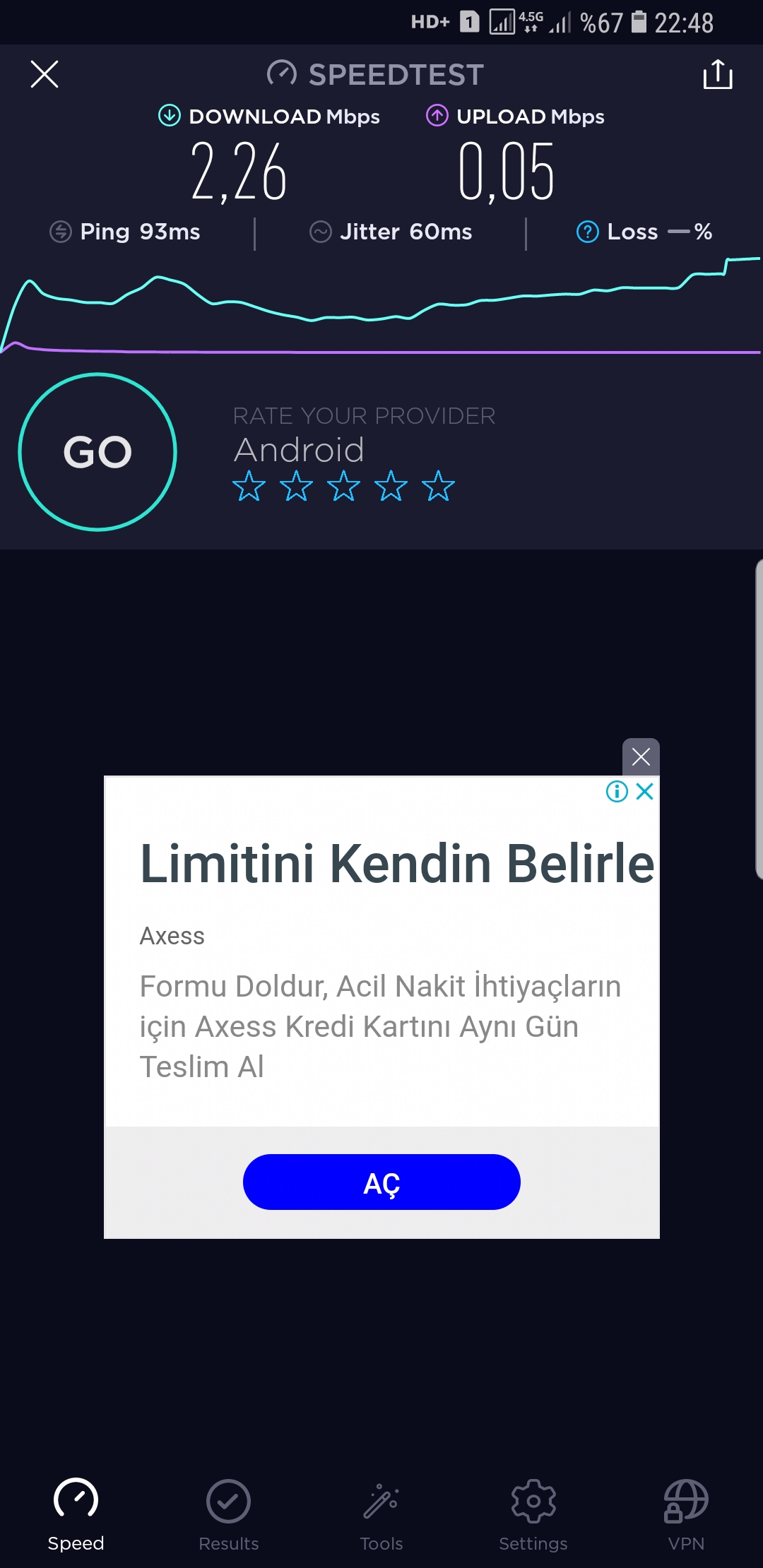Rate provider with the fifth star
This screenshot has width=763, height=1568.
click(x=438, y=486)
